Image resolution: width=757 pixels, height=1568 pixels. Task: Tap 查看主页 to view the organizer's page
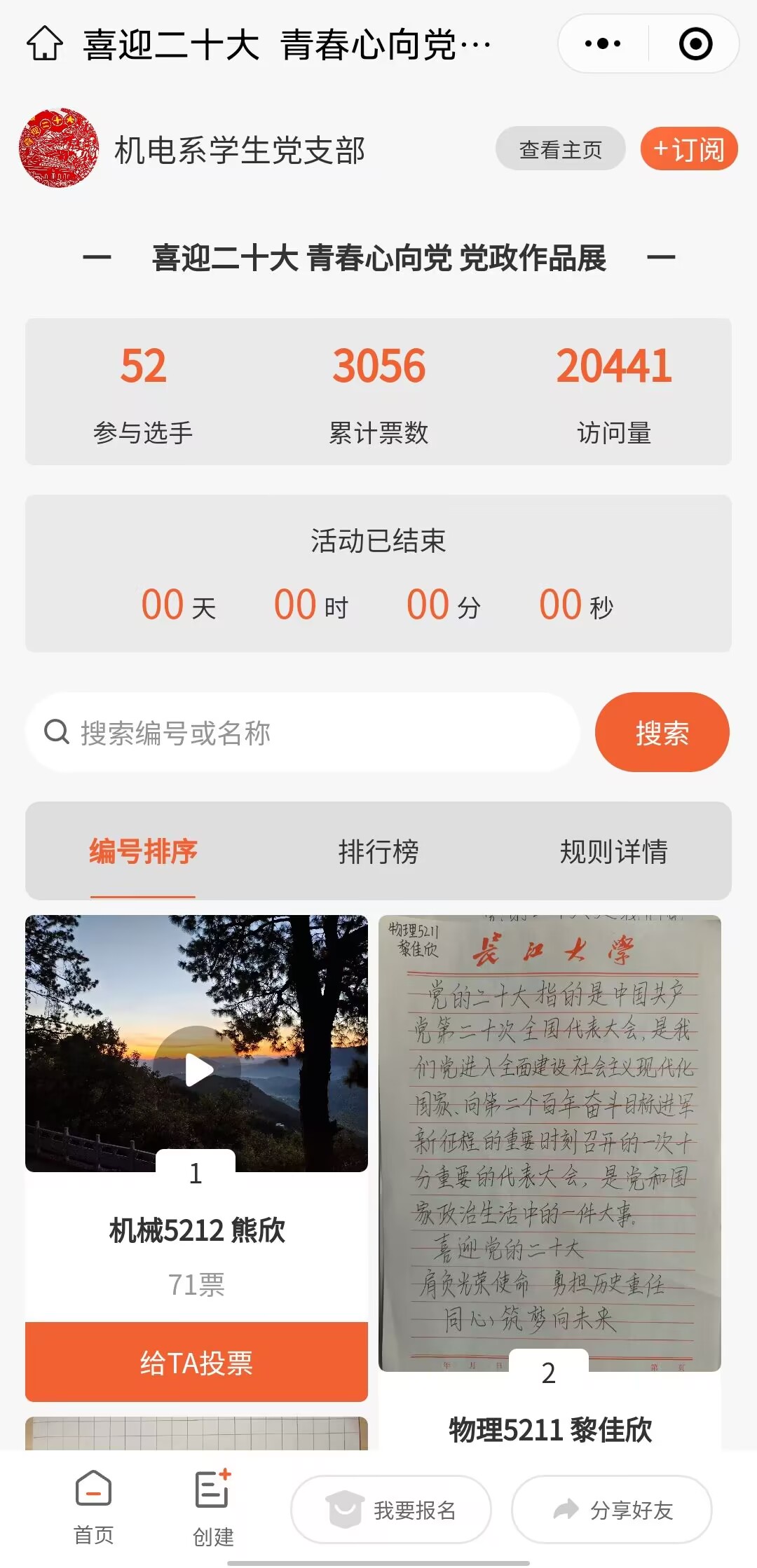coord(560,149)
